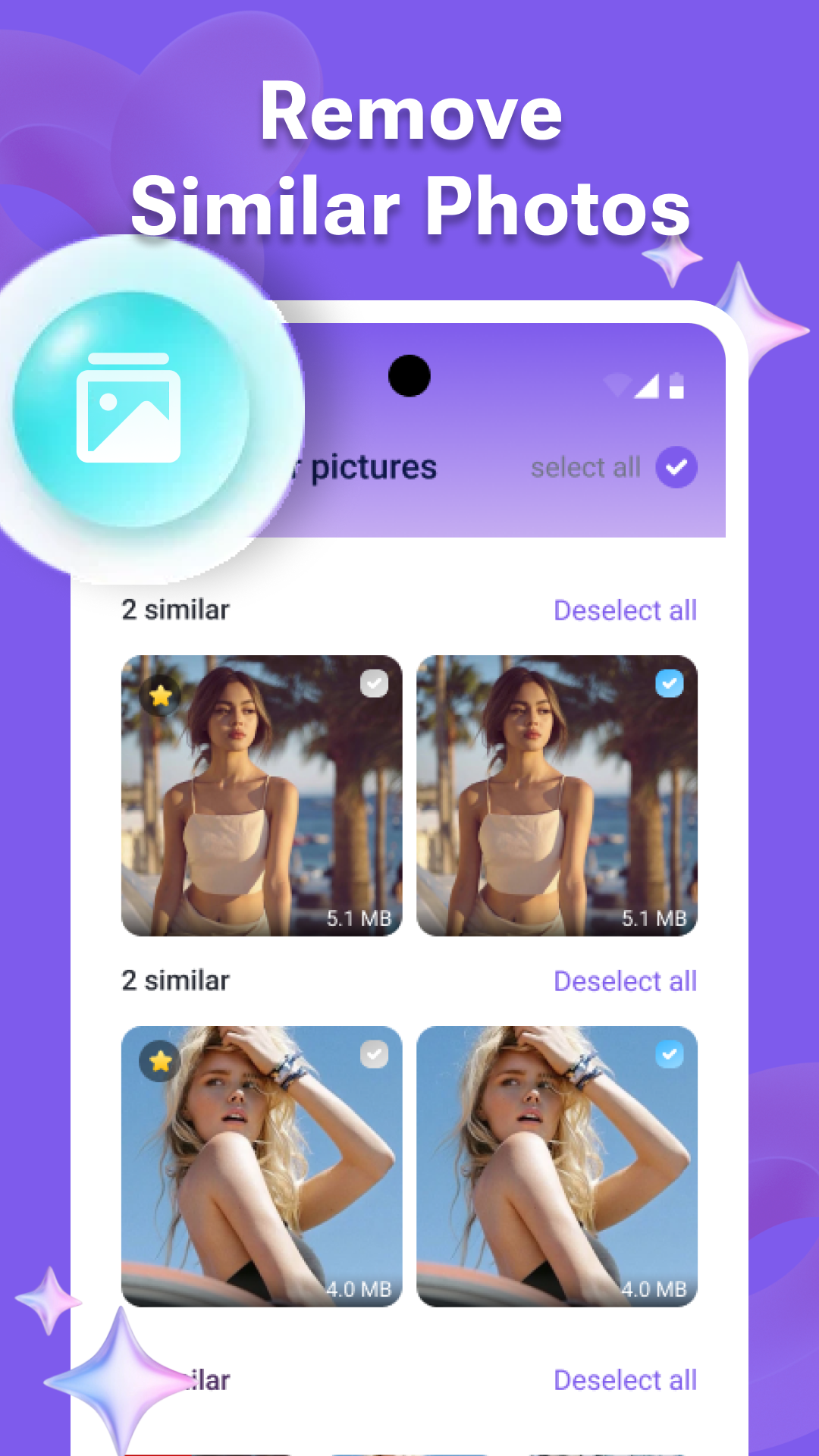Click the bottom Deselect all link
Viewport: 819px width, 1456px height.
[x=624, y=1380]
